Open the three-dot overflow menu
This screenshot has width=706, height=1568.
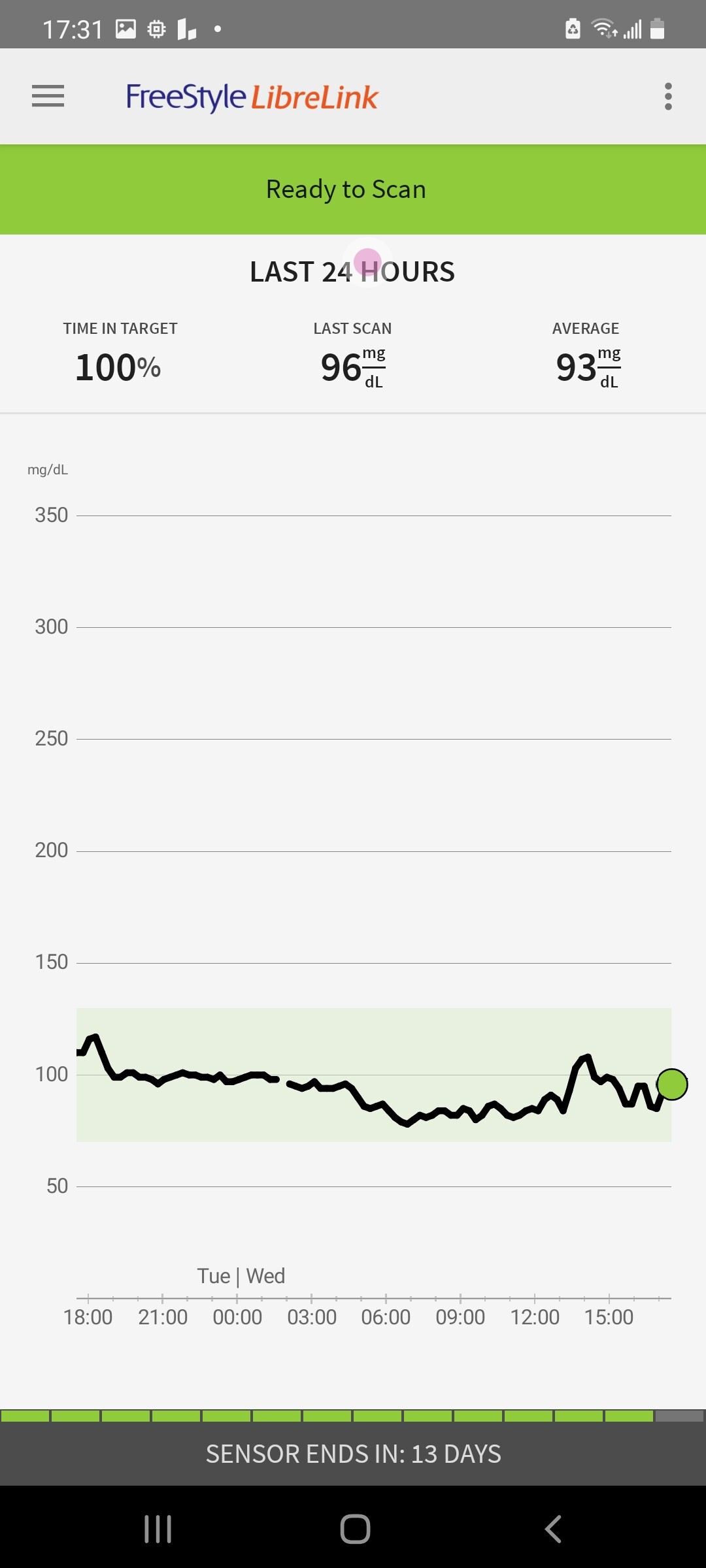[x=668, y=96]
